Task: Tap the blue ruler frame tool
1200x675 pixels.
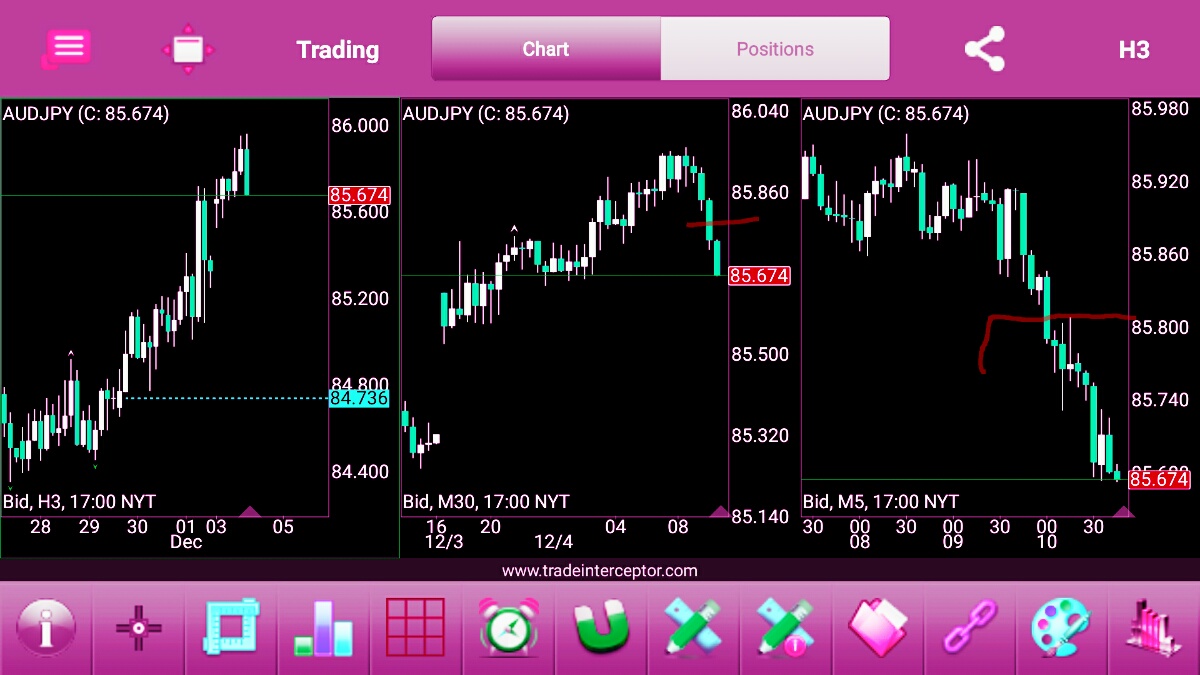Action: [231, 628]
